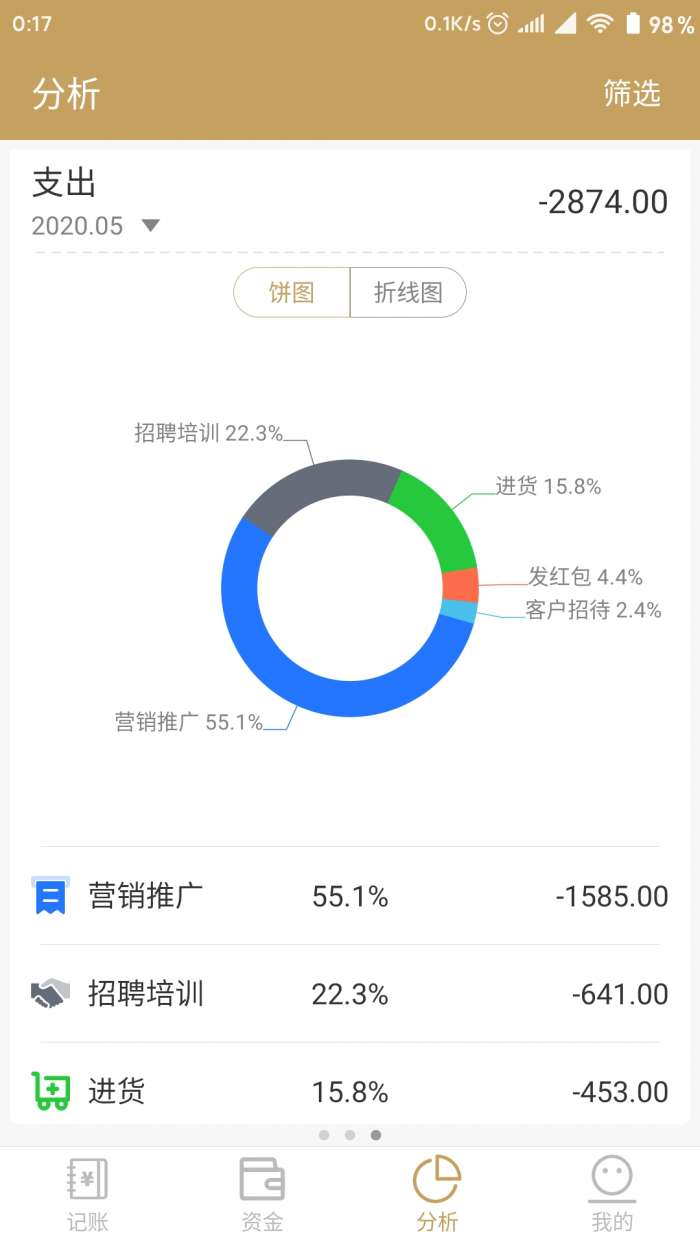This screenshot has width=700, height=1244.
Task: Open the 进货 expense row
Action: pos(350,1091)
